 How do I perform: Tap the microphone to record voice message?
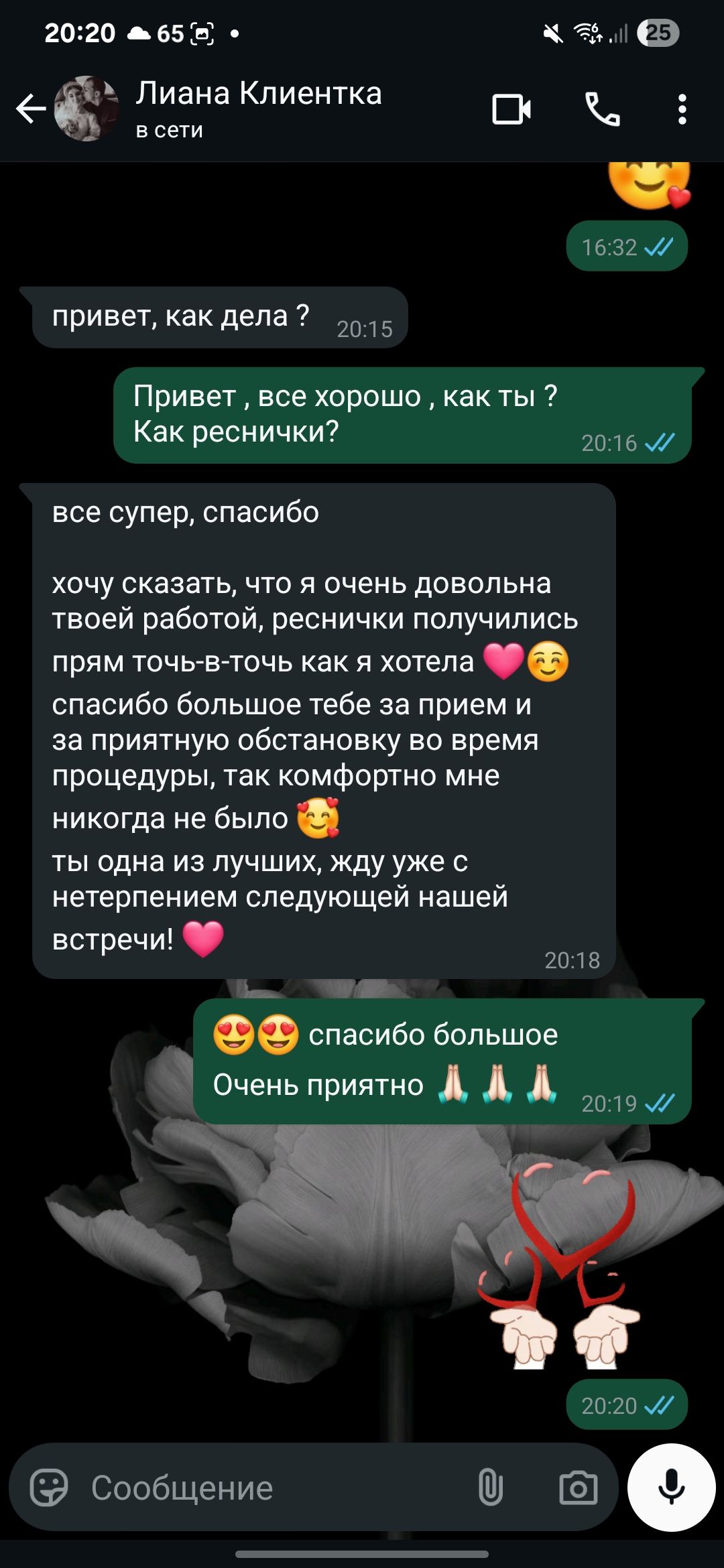pyautogui.click(x=671, y=1488)
